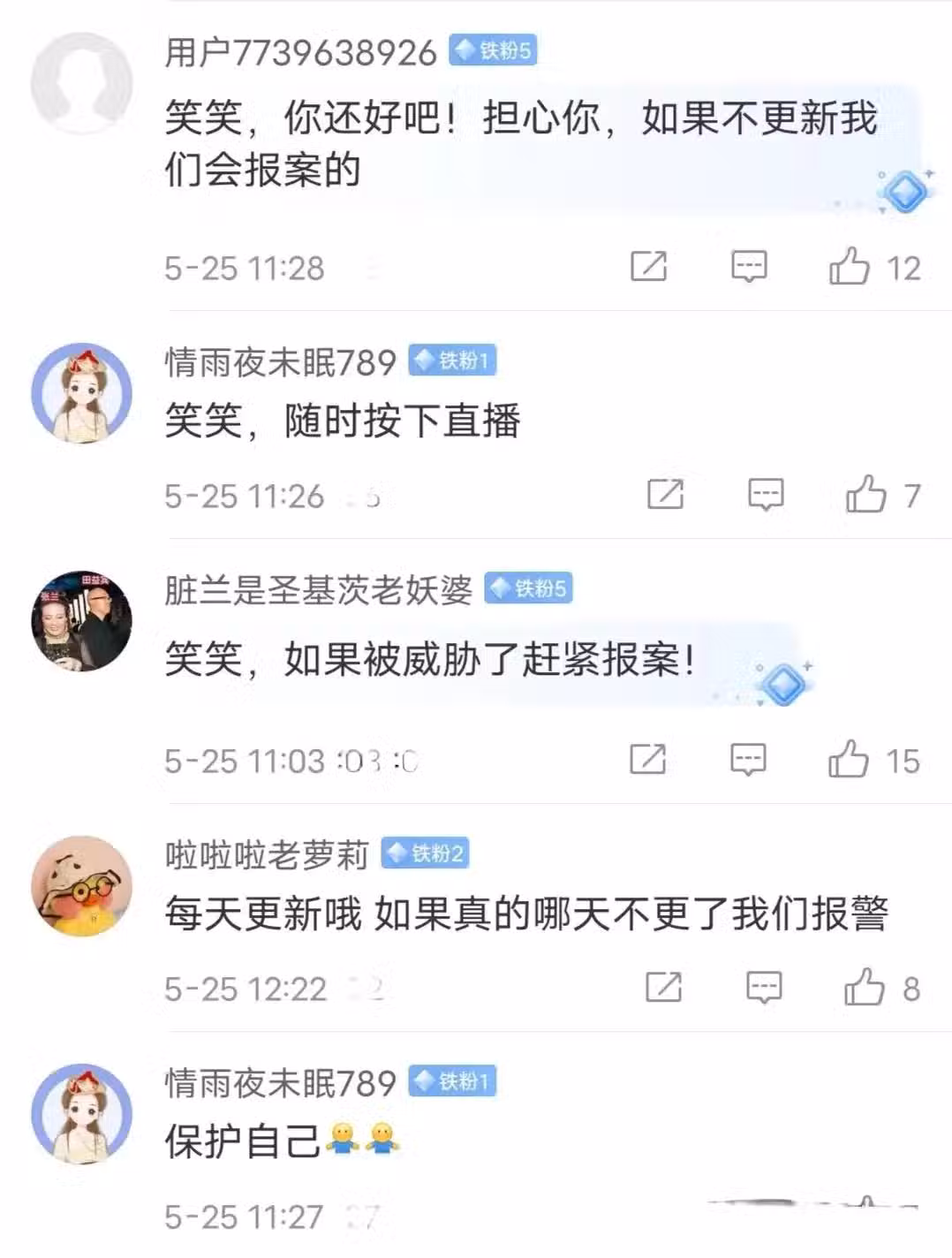Open the username 脏兰是圣基茨老妖婆

point(319,590)
